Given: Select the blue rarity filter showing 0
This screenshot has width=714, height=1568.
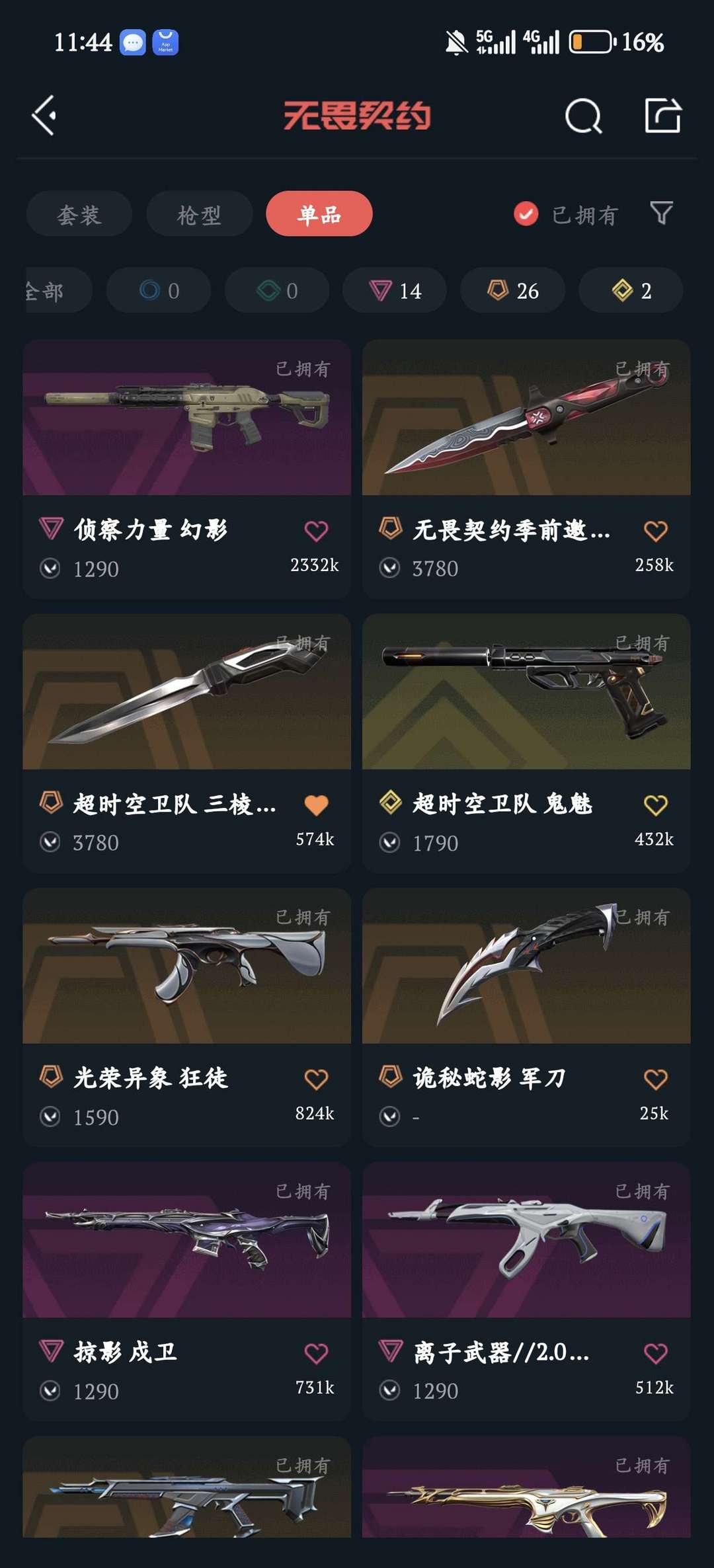Looking at the screenshot, I should (157, 290).
